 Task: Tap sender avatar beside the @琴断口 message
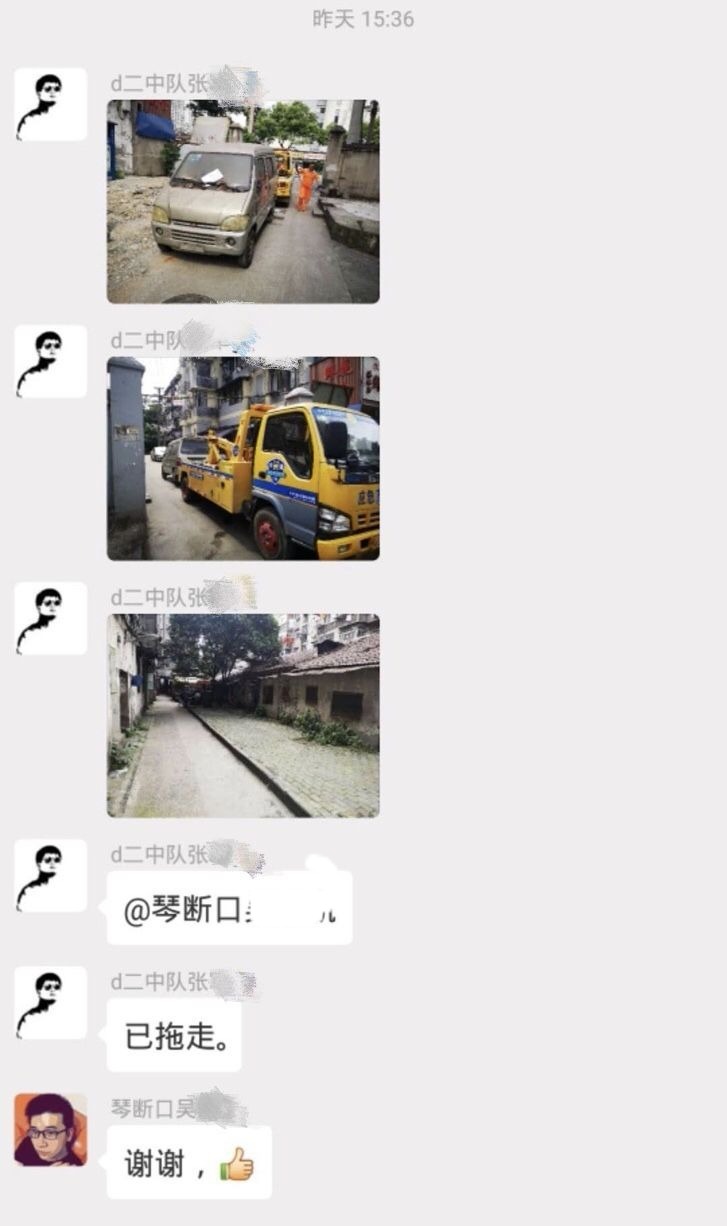pos(50,876)
